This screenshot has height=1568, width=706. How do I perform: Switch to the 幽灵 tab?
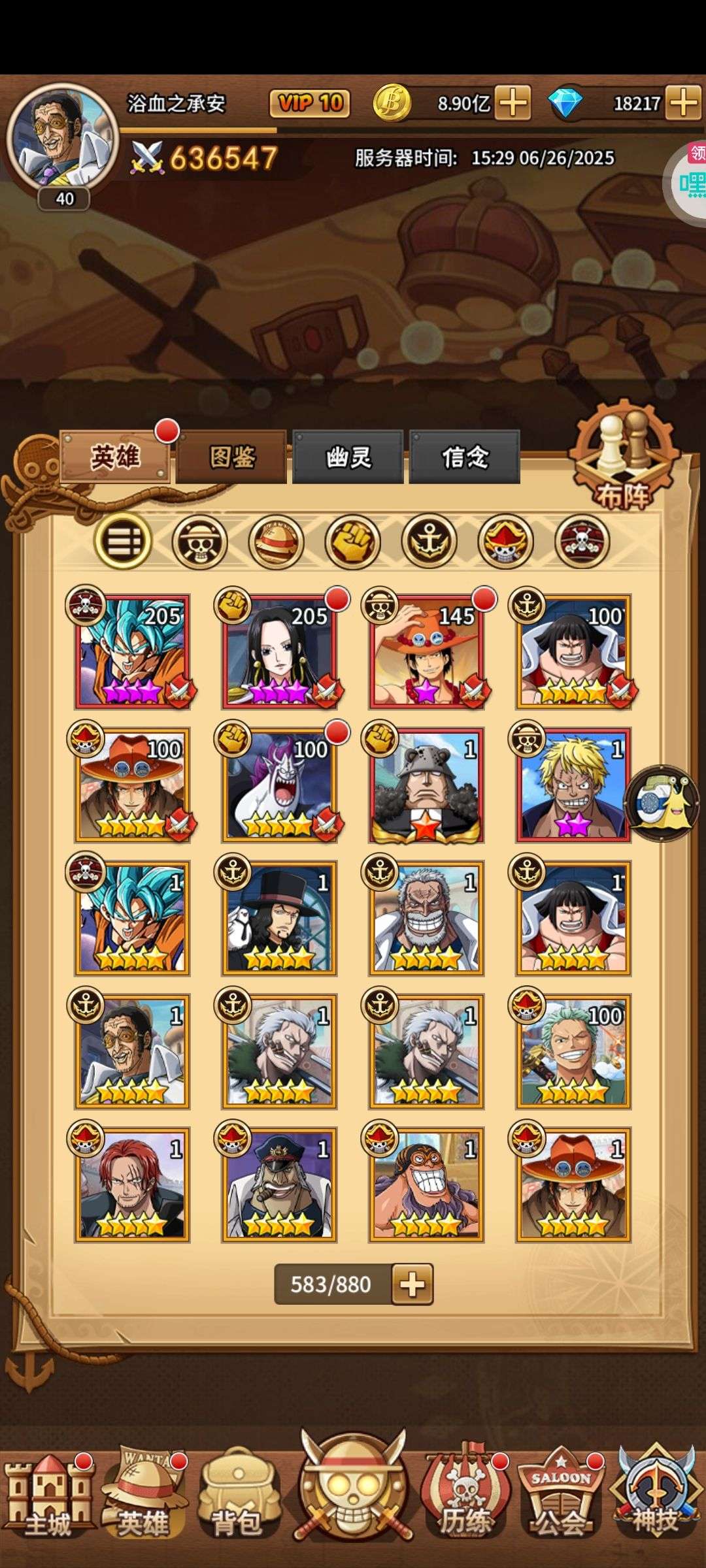[348, 457]
